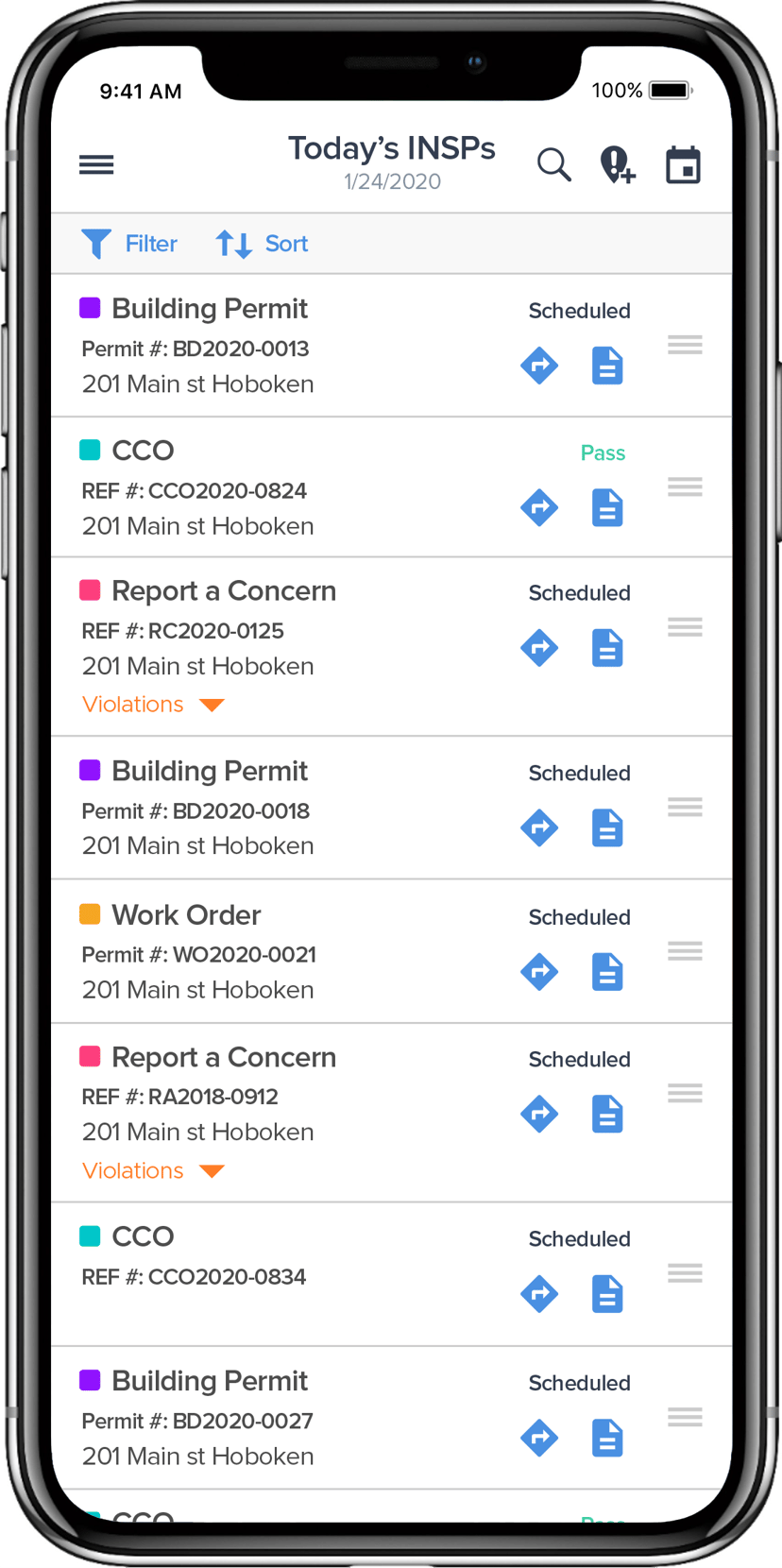Open search for inspections
The image size is (782, 1568).
pyautogui.click(x=554, y=165)
